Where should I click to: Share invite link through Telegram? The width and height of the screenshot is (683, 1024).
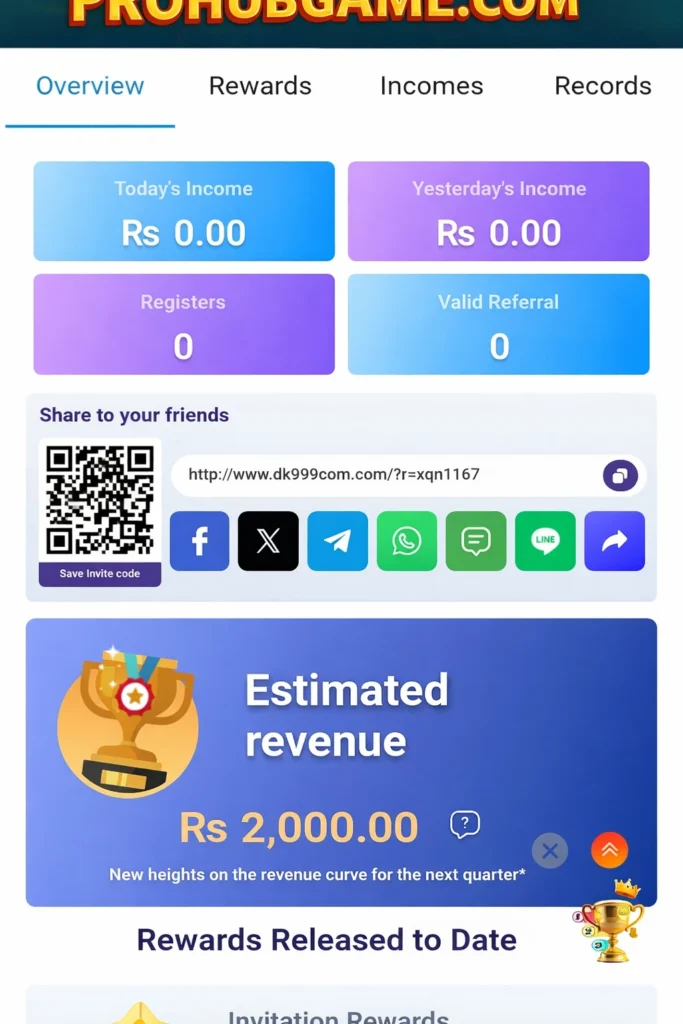[x=337, y=541]
